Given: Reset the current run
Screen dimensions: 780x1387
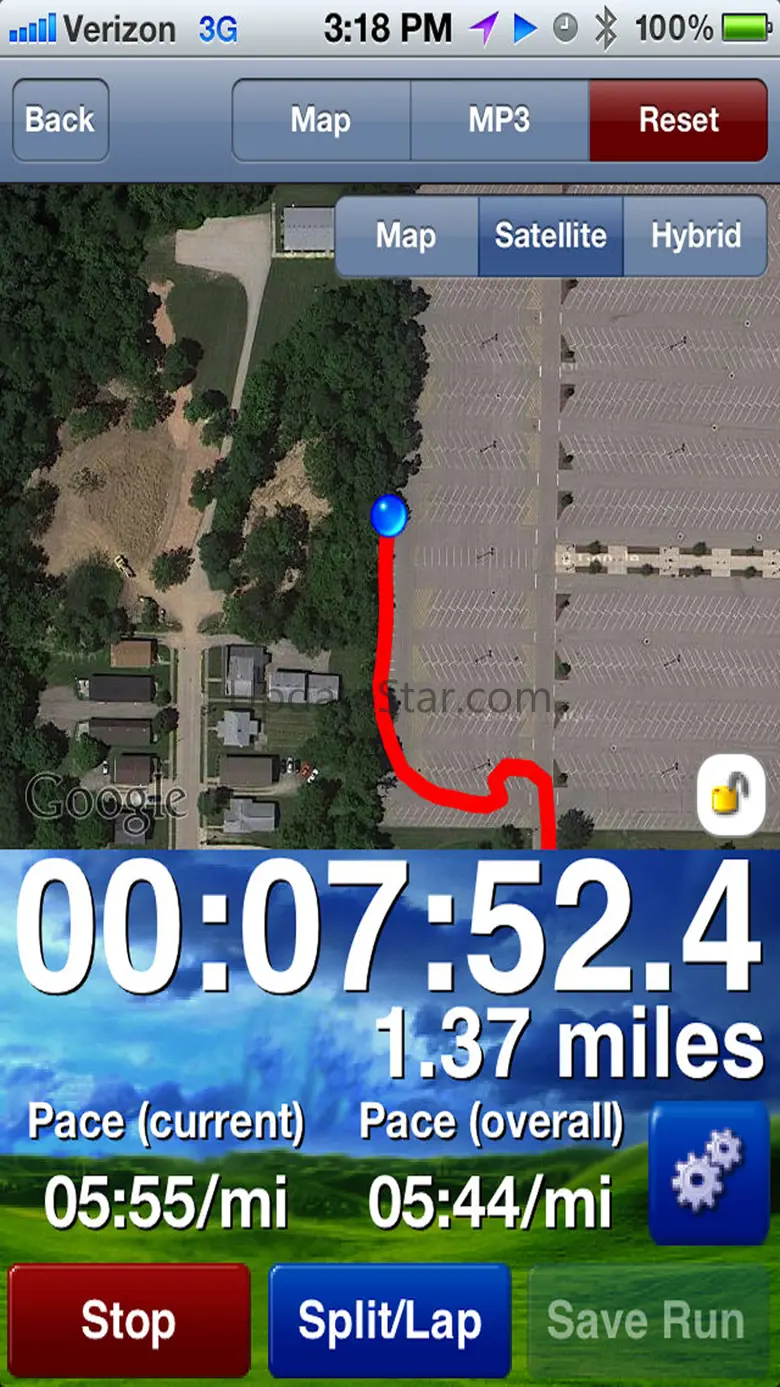Looking at the screenshot, I should point(678,120).
